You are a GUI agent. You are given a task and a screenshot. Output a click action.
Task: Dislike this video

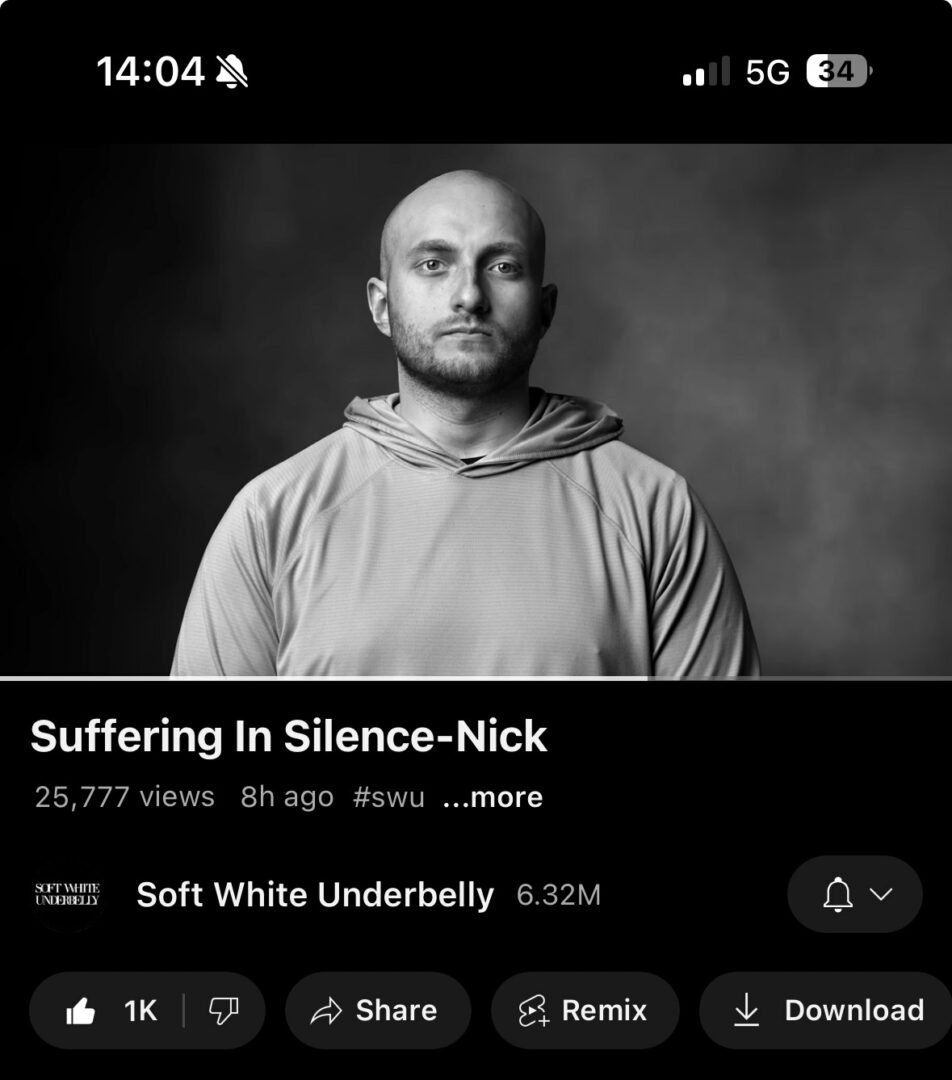coord(223,1011)
